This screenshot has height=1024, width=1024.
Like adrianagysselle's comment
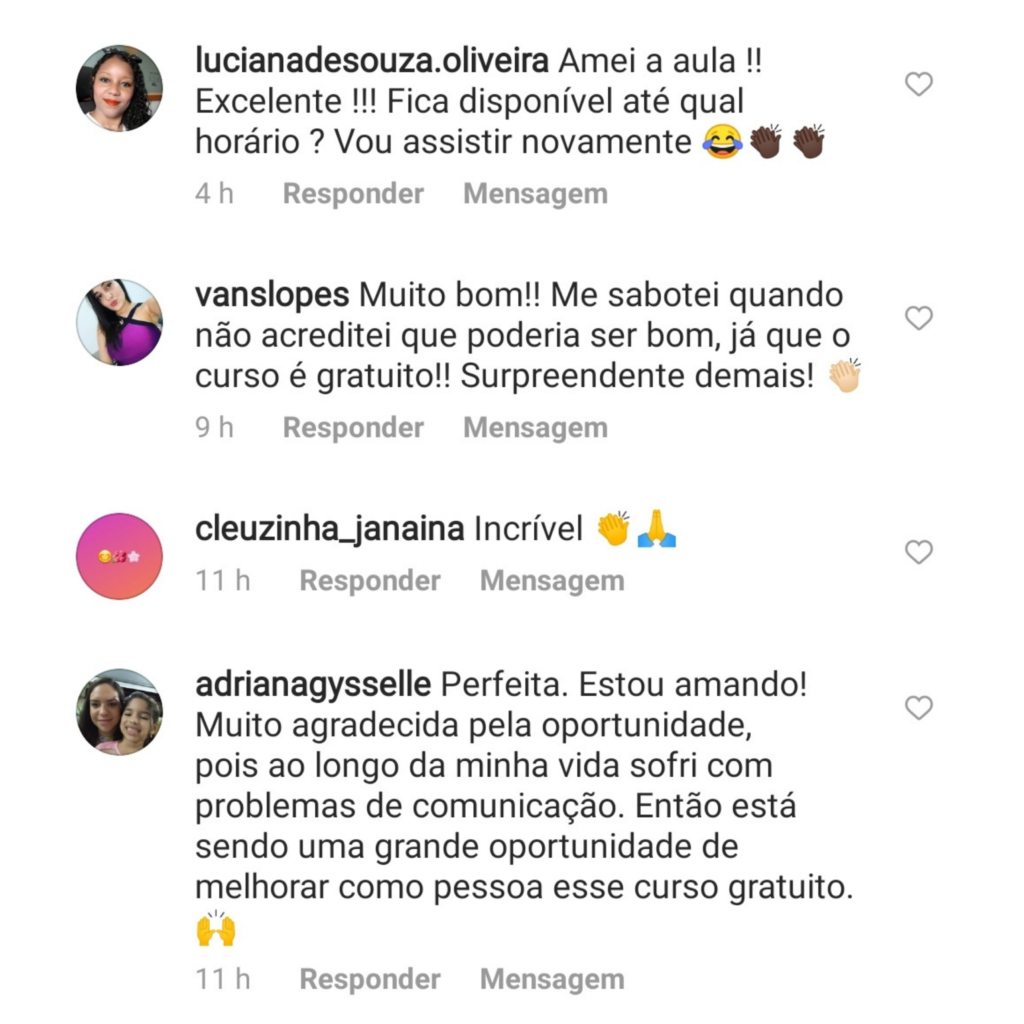[x=918, y=707]
